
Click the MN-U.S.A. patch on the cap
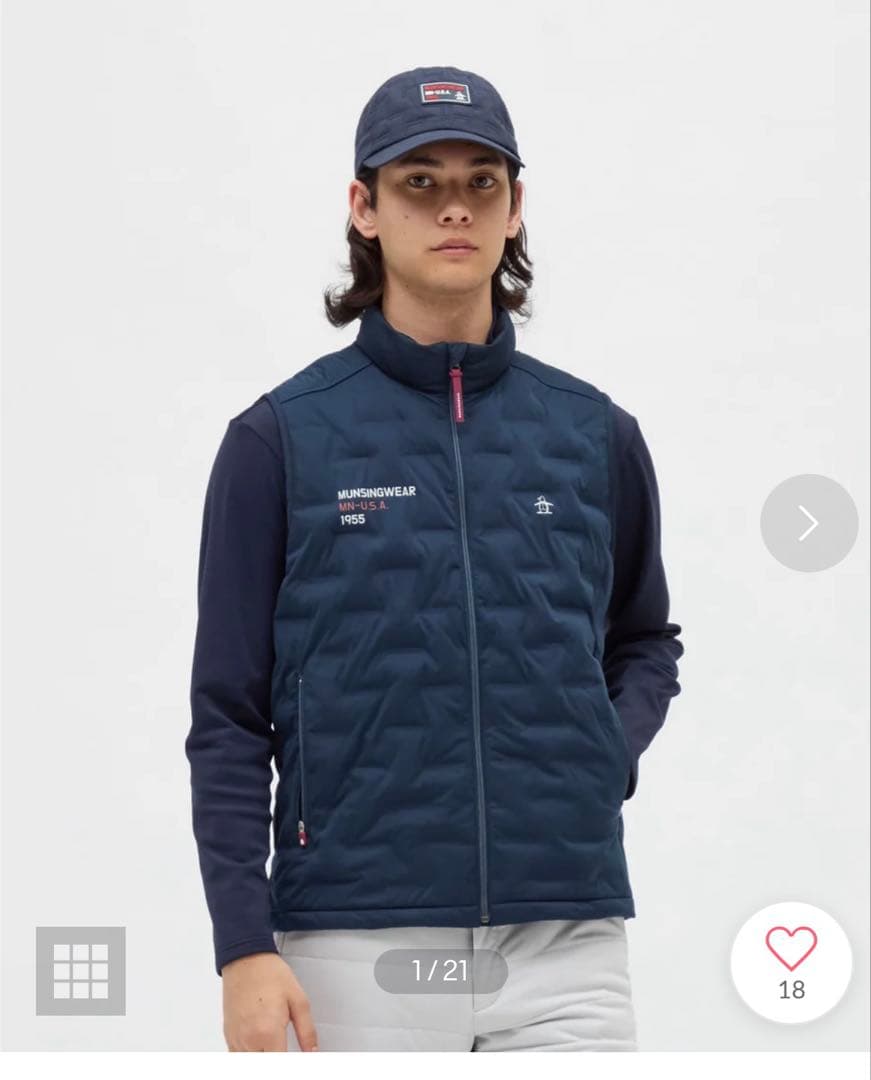click(443, 95)
